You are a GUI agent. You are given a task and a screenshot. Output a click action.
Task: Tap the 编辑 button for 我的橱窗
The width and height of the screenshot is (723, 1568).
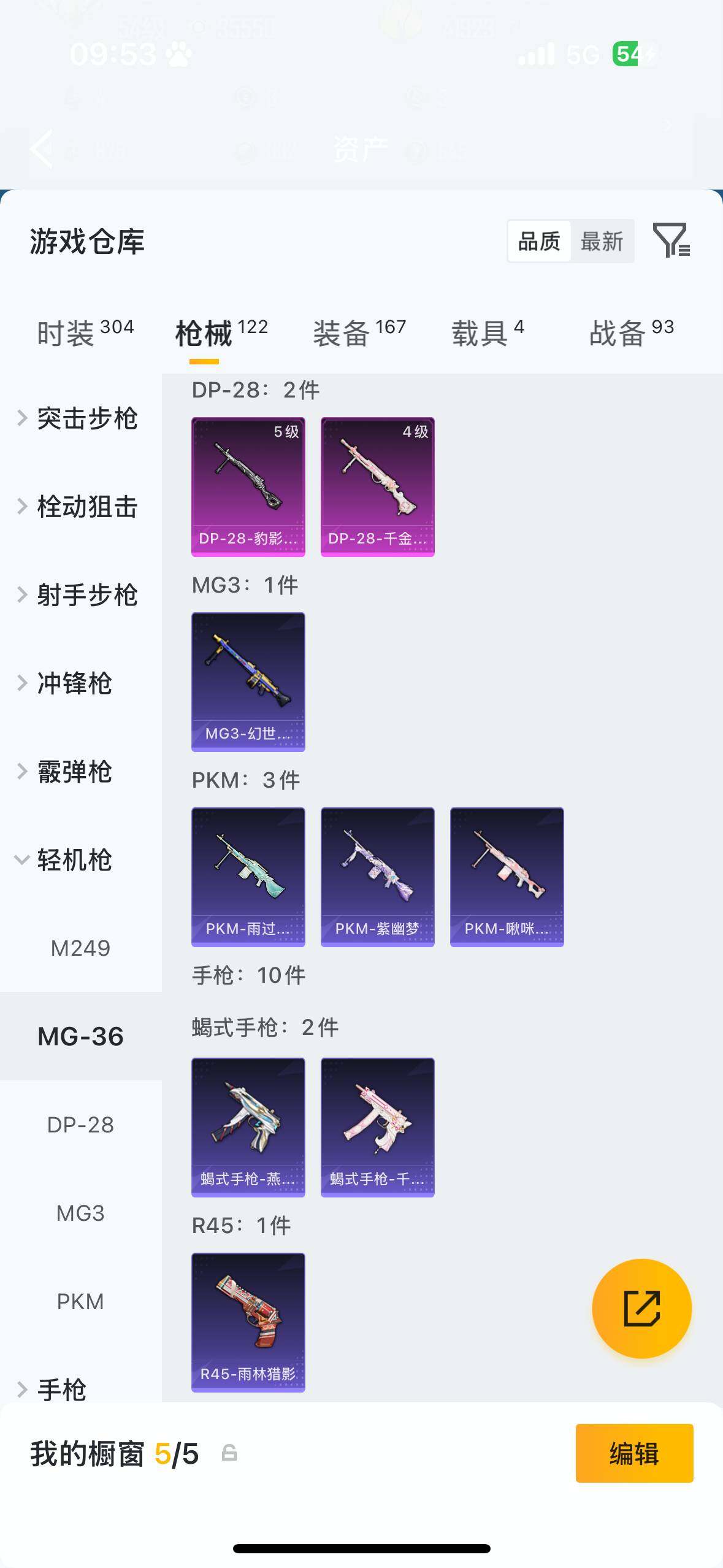[634, 1453]
